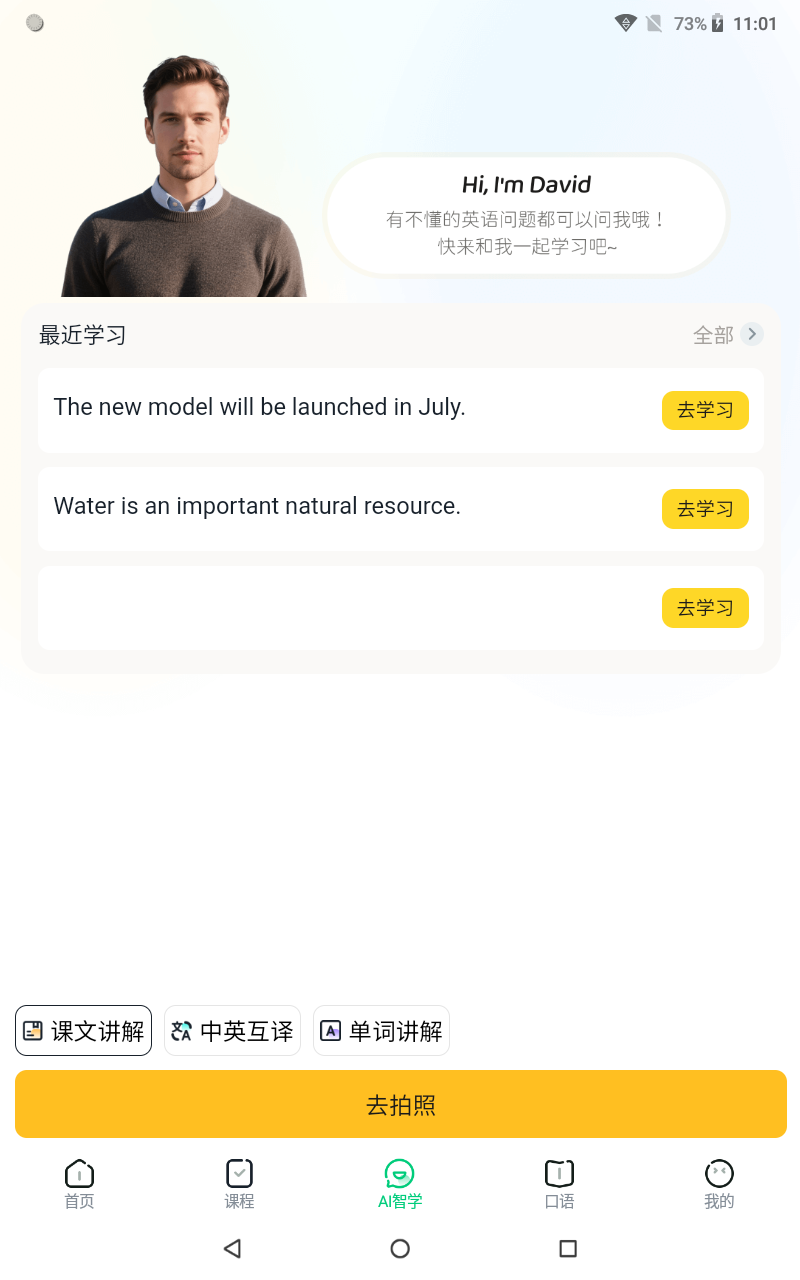Click the chevron next to 全部
The width and height of the screenshot is (800, 1280).
750,334
